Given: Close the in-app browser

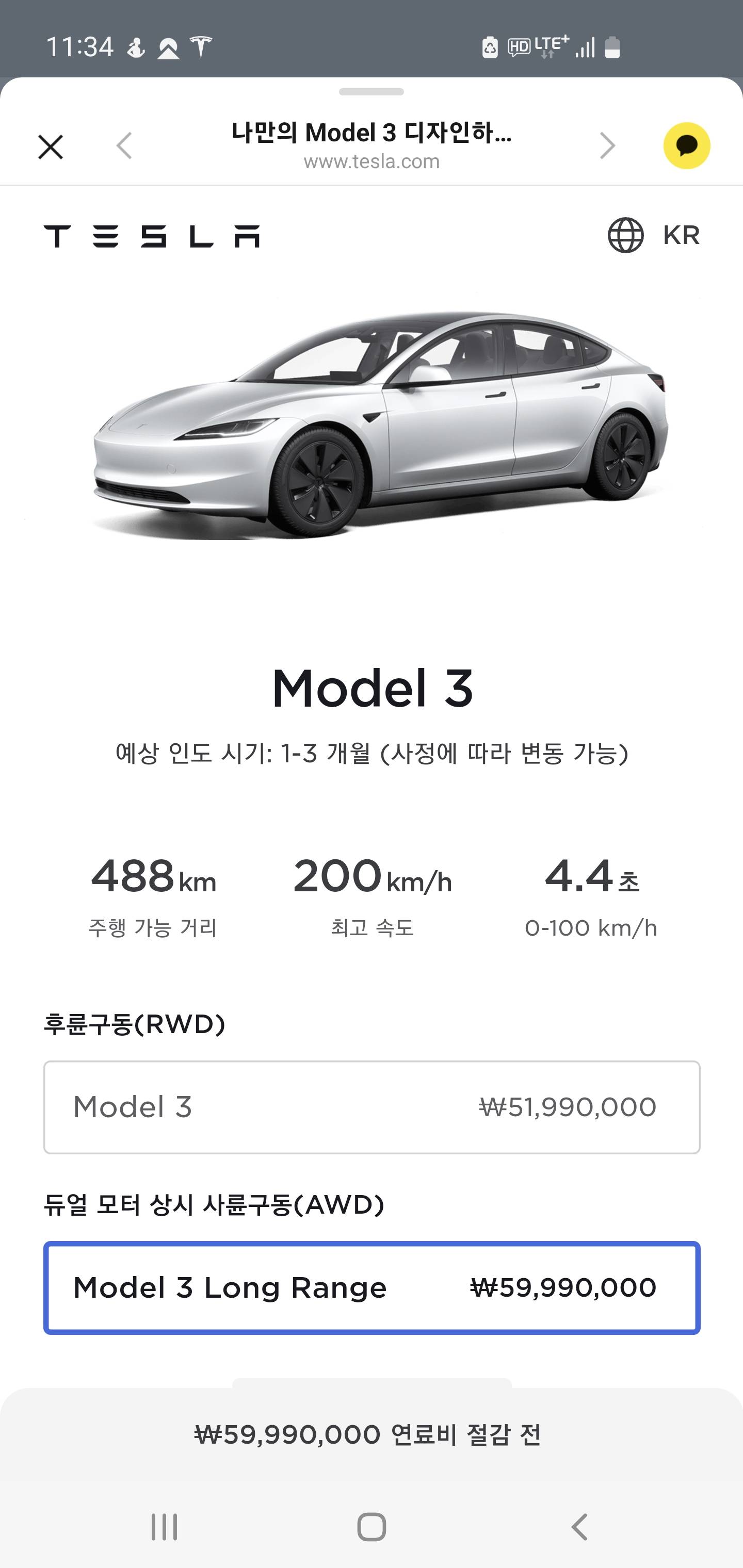Looking at the screenshot, I should coord(51,146).
